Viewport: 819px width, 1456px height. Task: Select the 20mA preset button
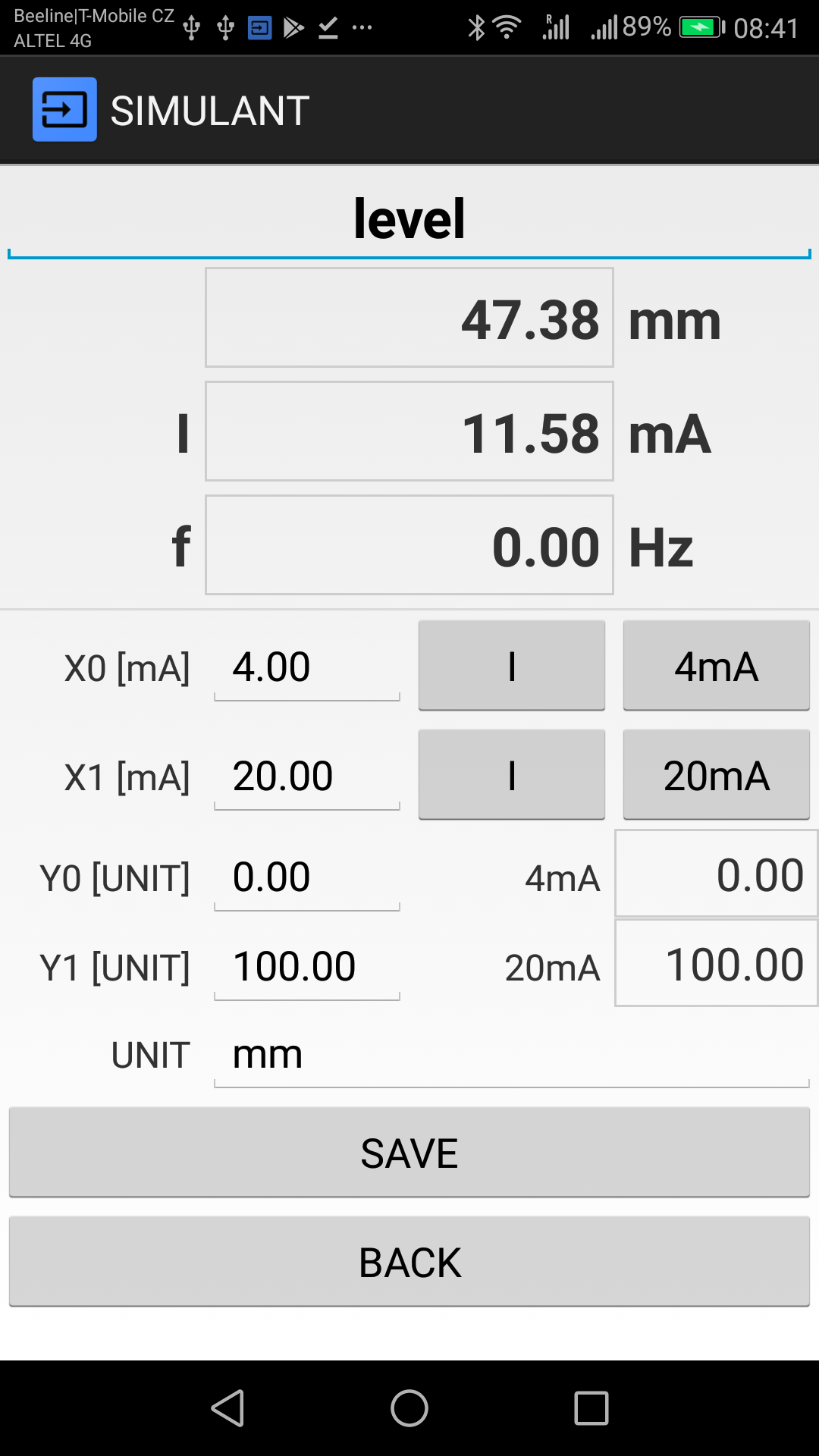click(x=716, y=774)
